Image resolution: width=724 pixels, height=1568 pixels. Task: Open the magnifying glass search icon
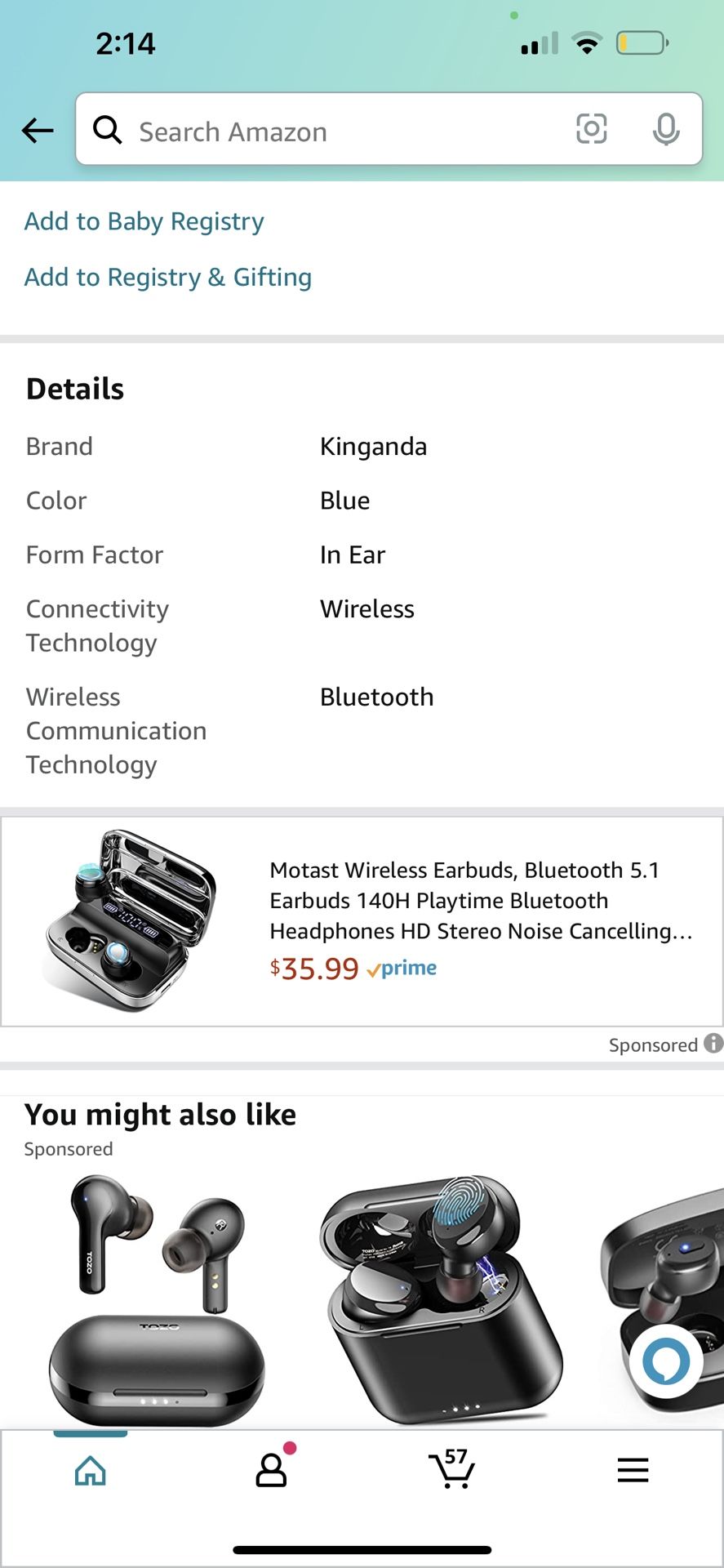click(x=107, y=130)
